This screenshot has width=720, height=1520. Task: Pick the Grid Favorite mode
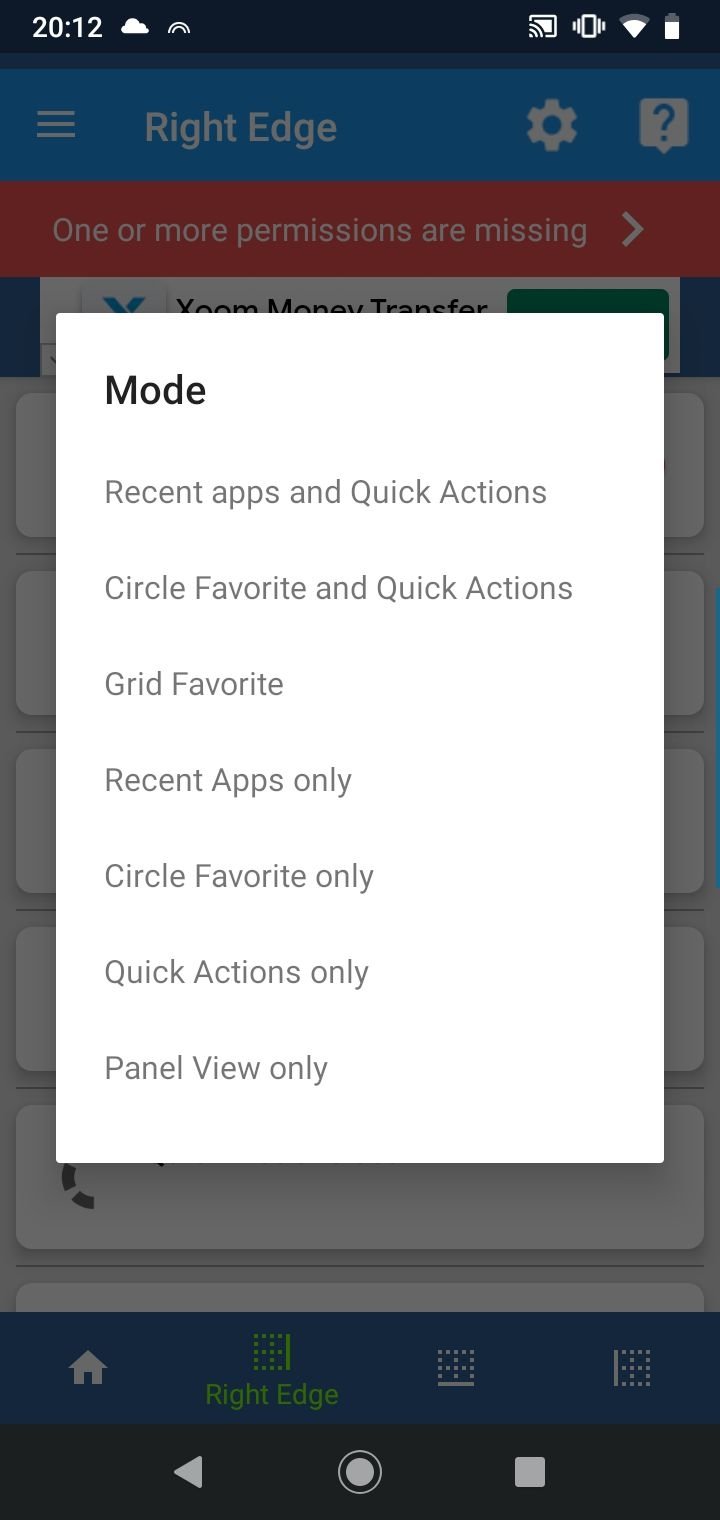pyautogui.click(x=360, y=684)
